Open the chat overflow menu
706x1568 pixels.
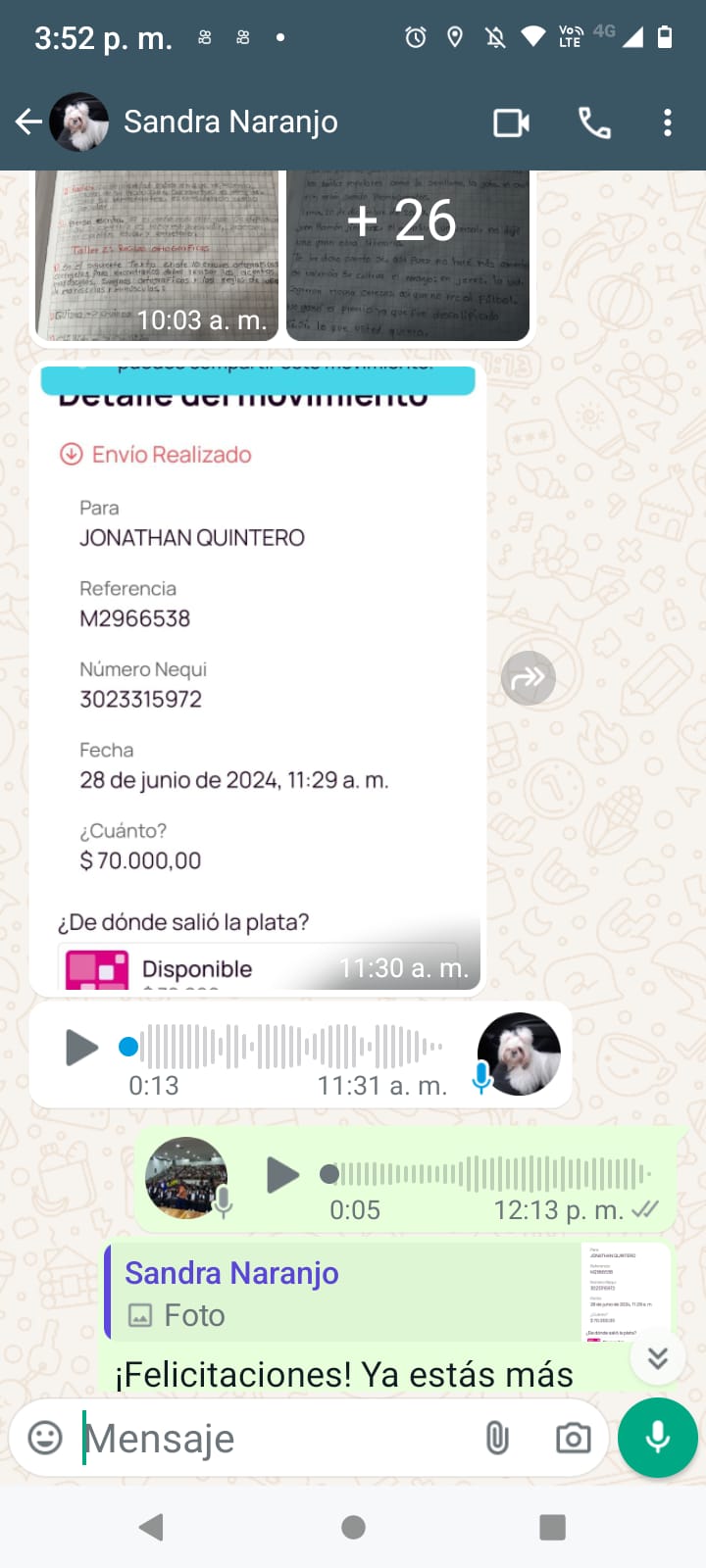pyautogui.click(x=668, y=122)
